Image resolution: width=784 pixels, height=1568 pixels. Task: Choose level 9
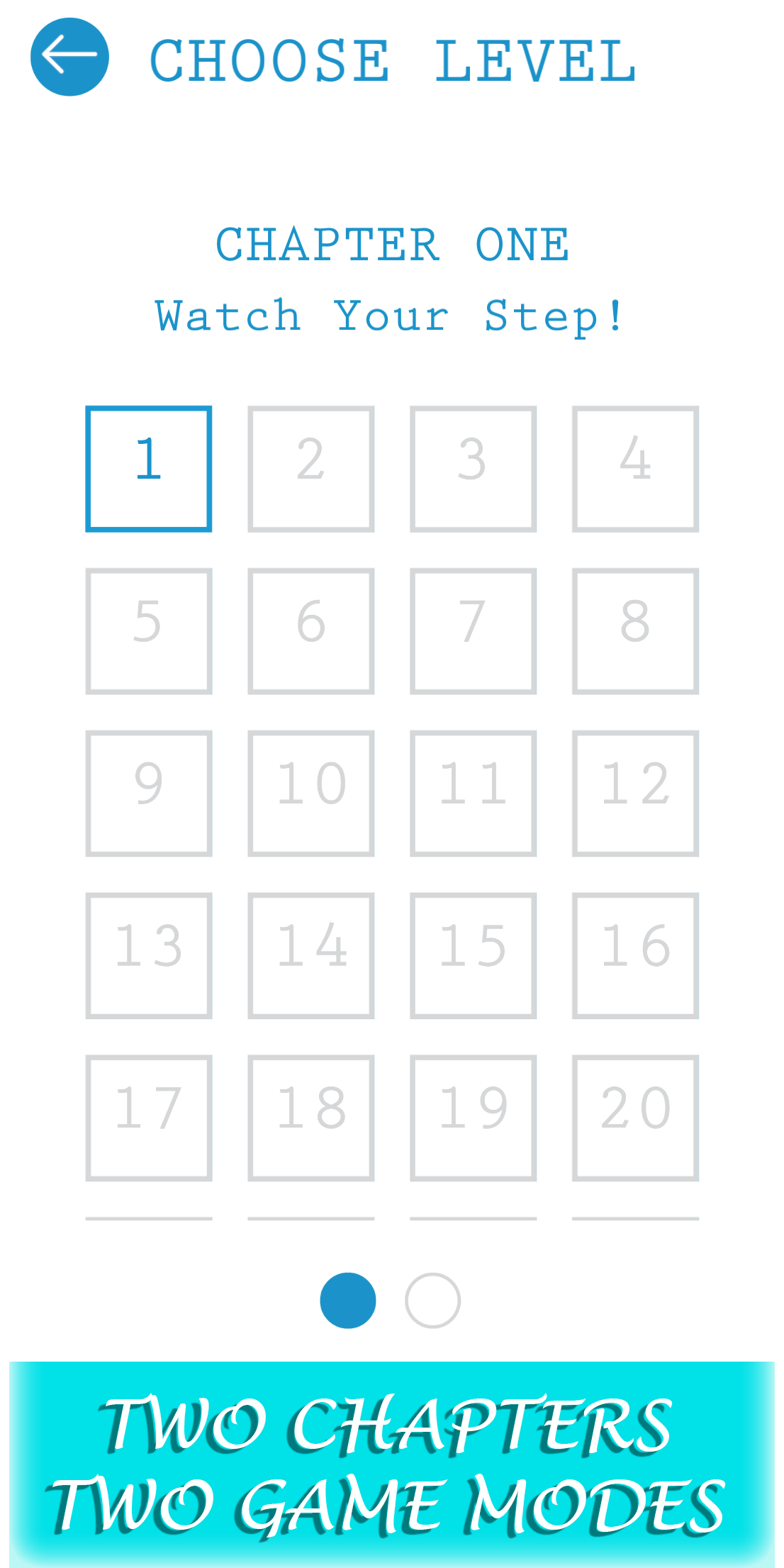149,794
